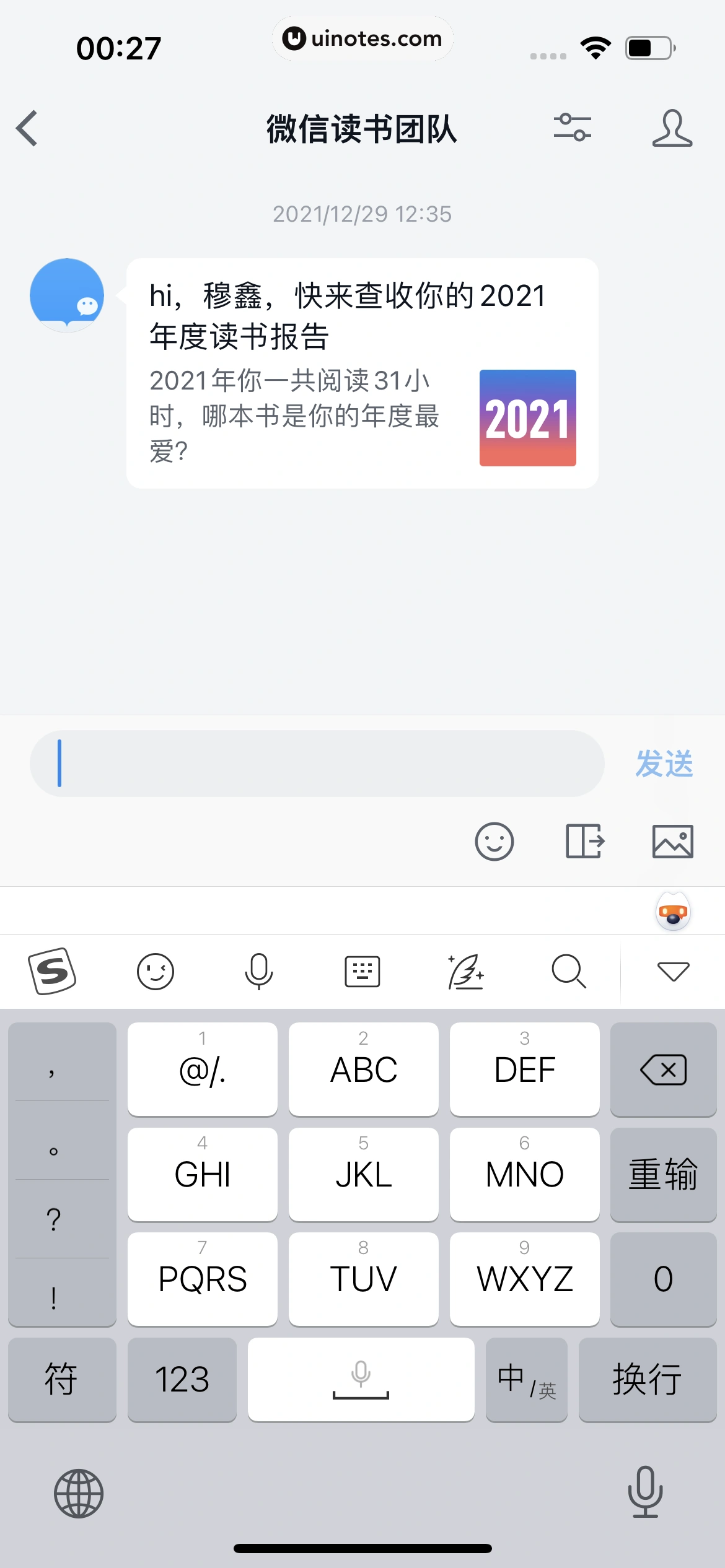
Task: Tap the globe key to switch keyboards
Action: click(77, 1492)
